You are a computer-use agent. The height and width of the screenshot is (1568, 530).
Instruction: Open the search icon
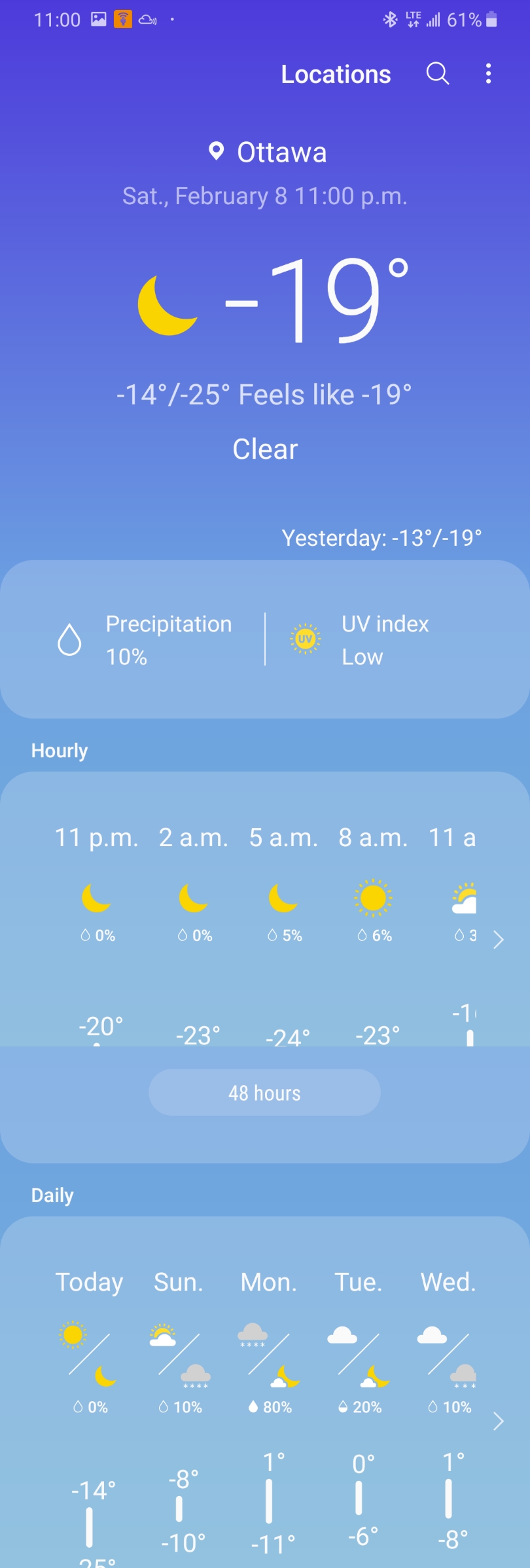pyautogui.click(x=437, y=74)
